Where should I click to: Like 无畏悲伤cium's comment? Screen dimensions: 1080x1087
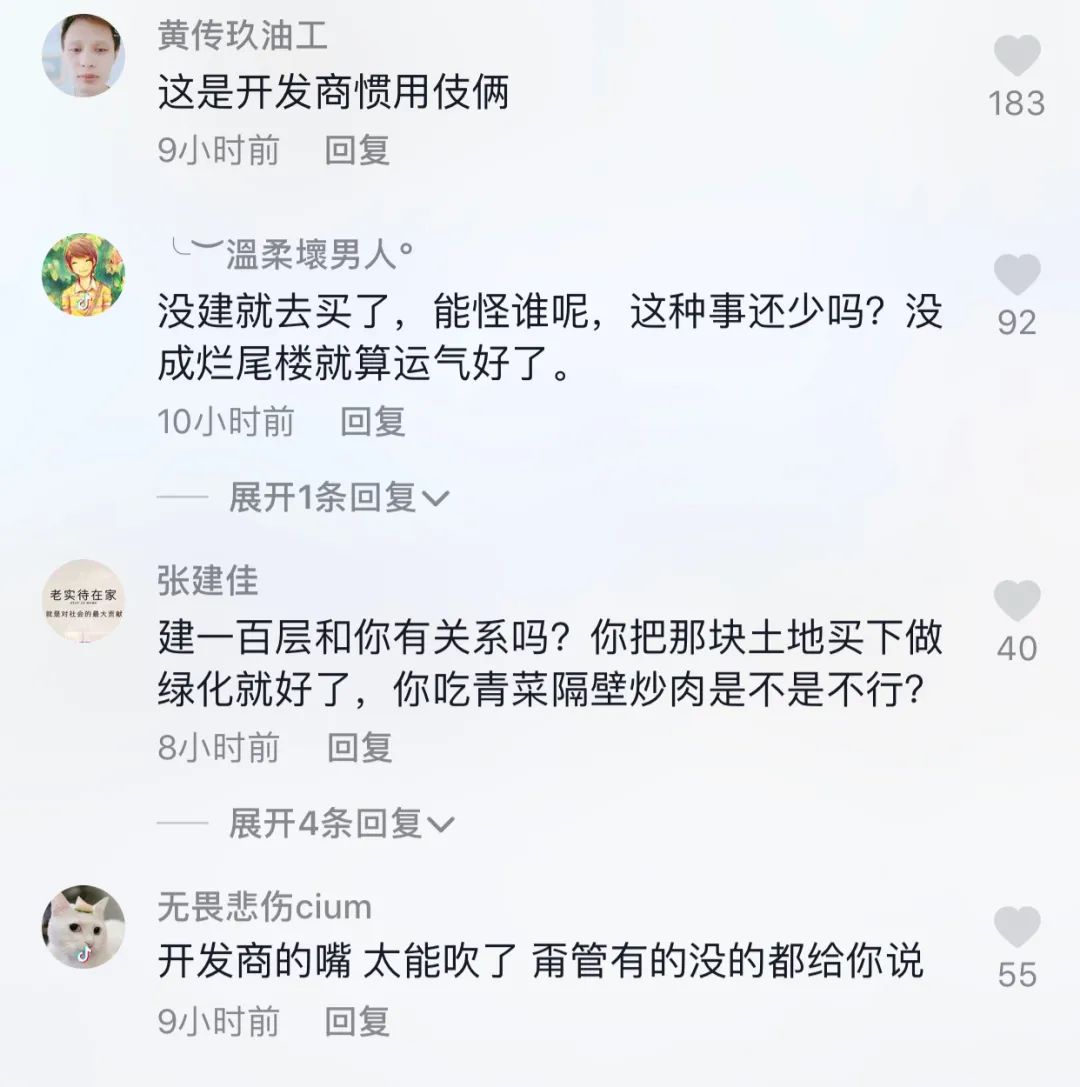click(x=1017, y=927)
